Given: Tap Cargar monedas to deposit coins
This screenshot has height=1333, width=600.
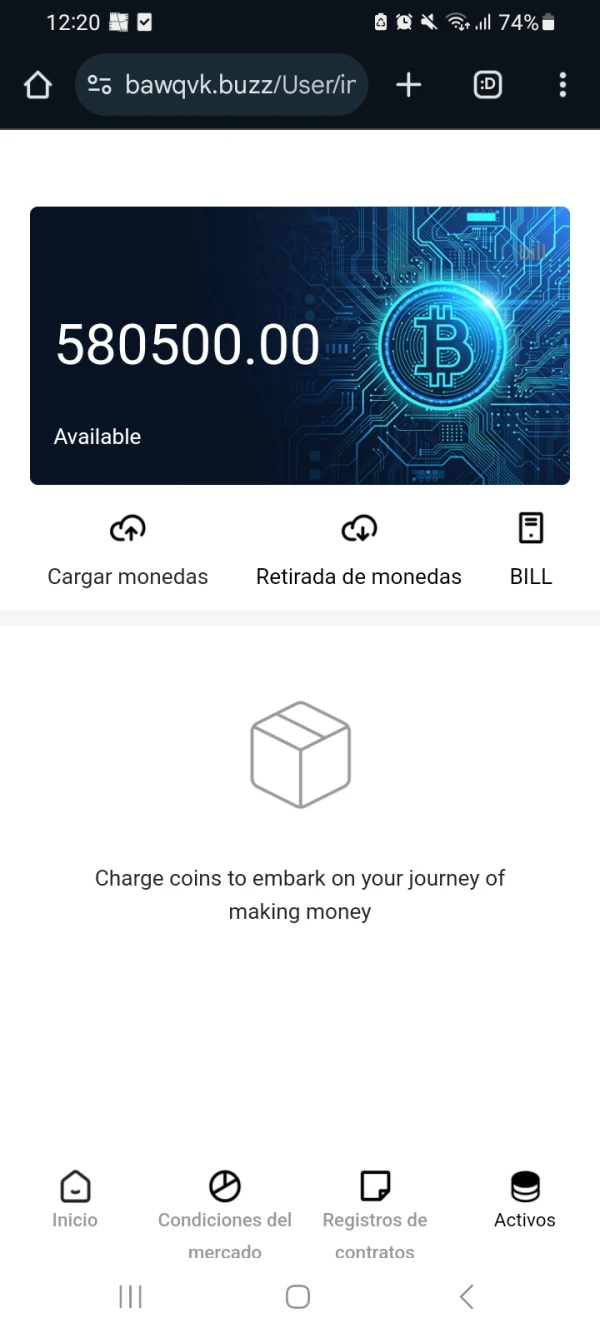Looking at the screenshot, I should pos(128,549).
